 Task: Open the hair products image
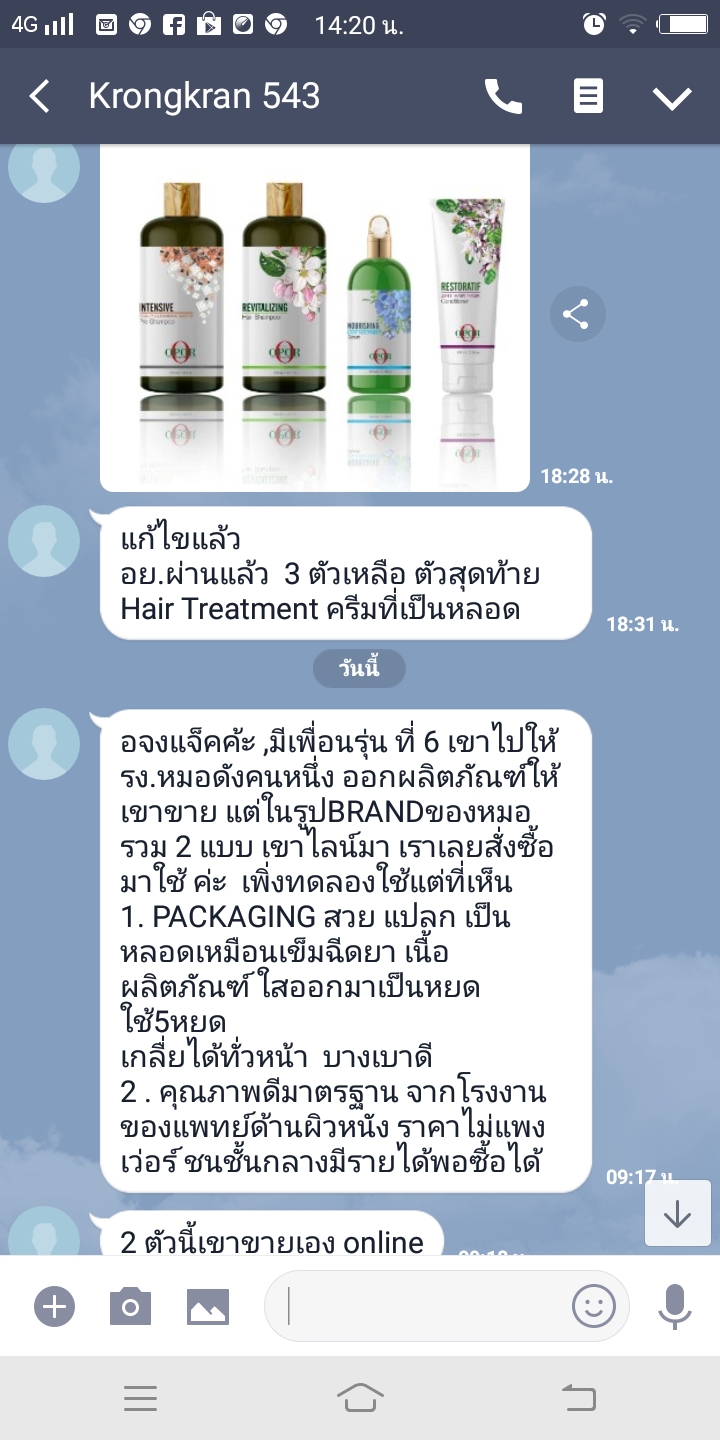point(314,318)
